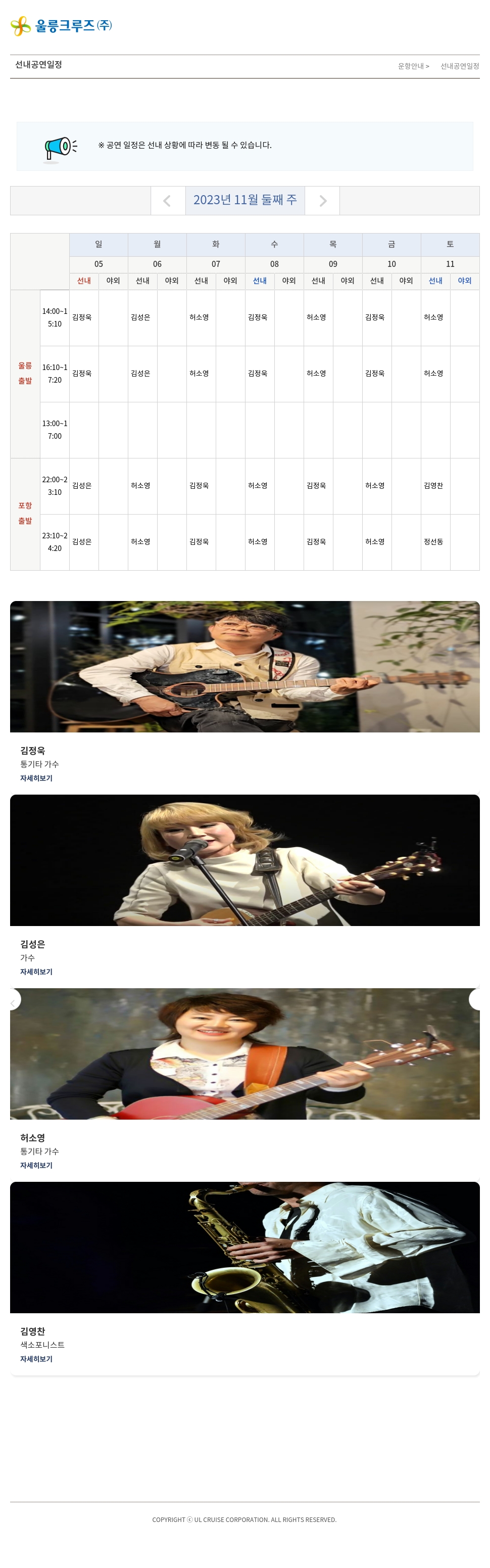490x1568 pixels.
Task: Open 자세히보기 for 허소영
Action: pyautogui.click(x=36, y=1165)
